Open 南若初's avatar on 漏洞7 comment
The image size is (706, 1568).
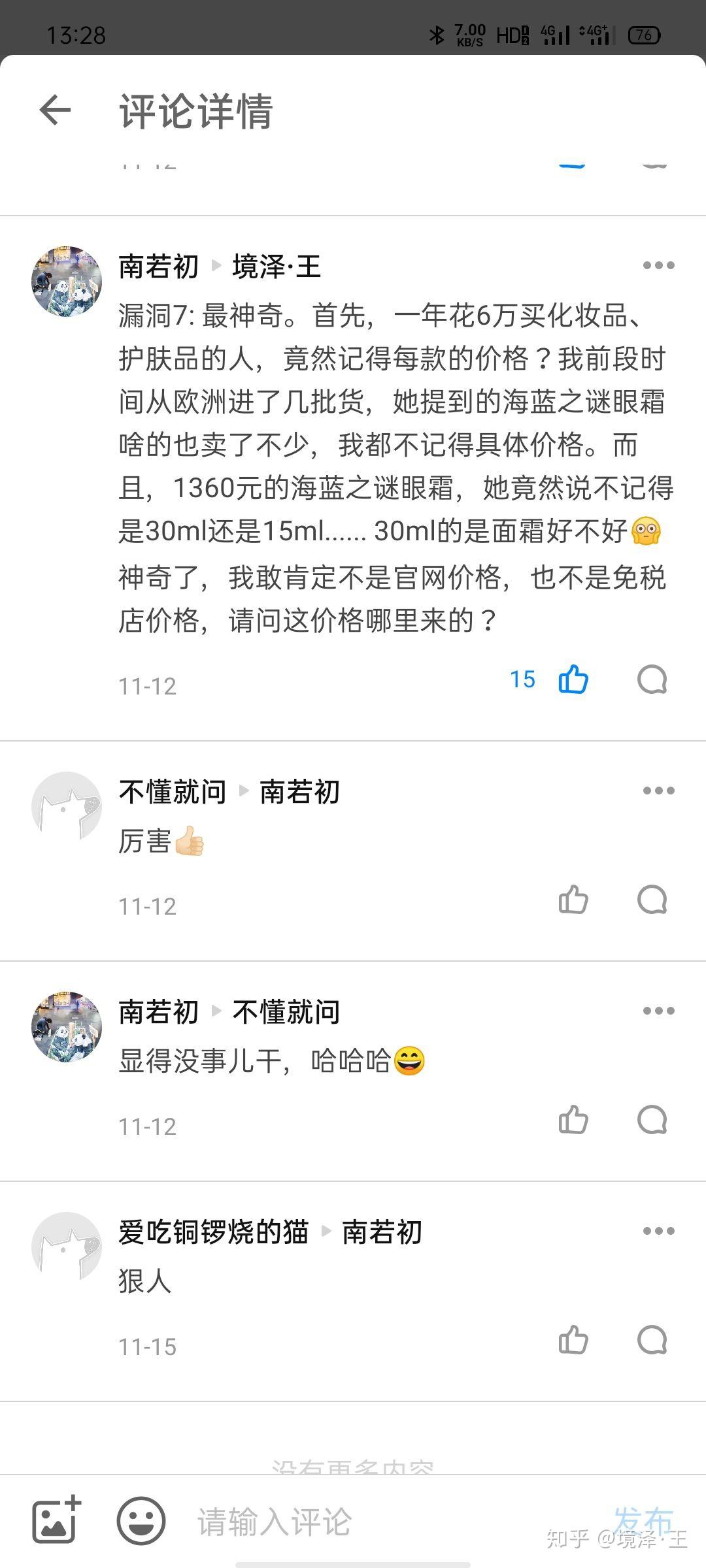tap(67, 282)
